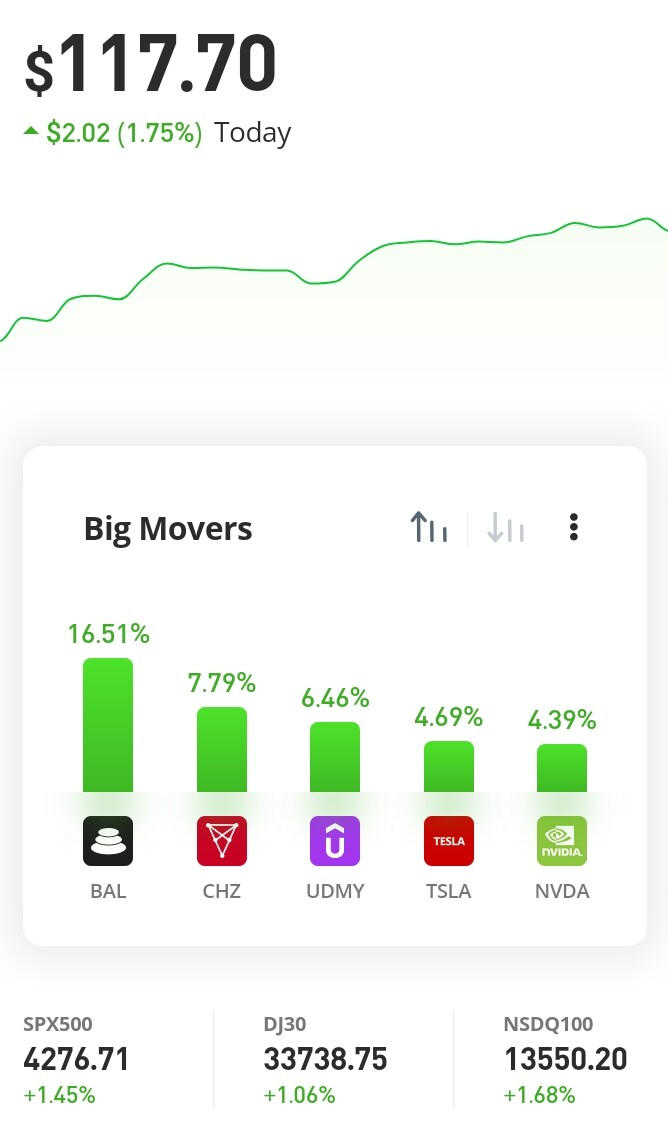Open the CHZ mover
The image size is (668, 1139).
tap(221, 841)
